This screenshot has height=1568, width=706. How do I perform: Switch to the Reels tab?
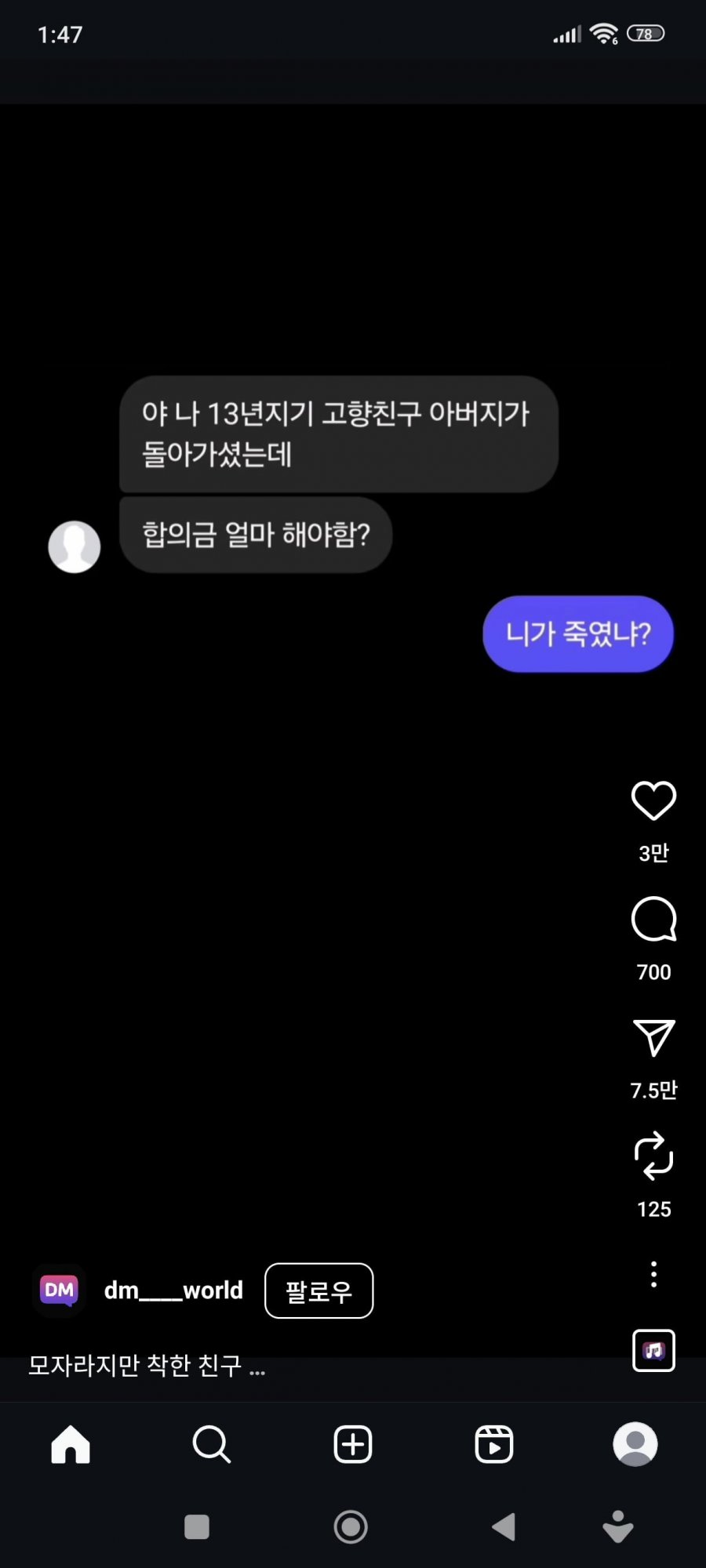pos(494,1444)
